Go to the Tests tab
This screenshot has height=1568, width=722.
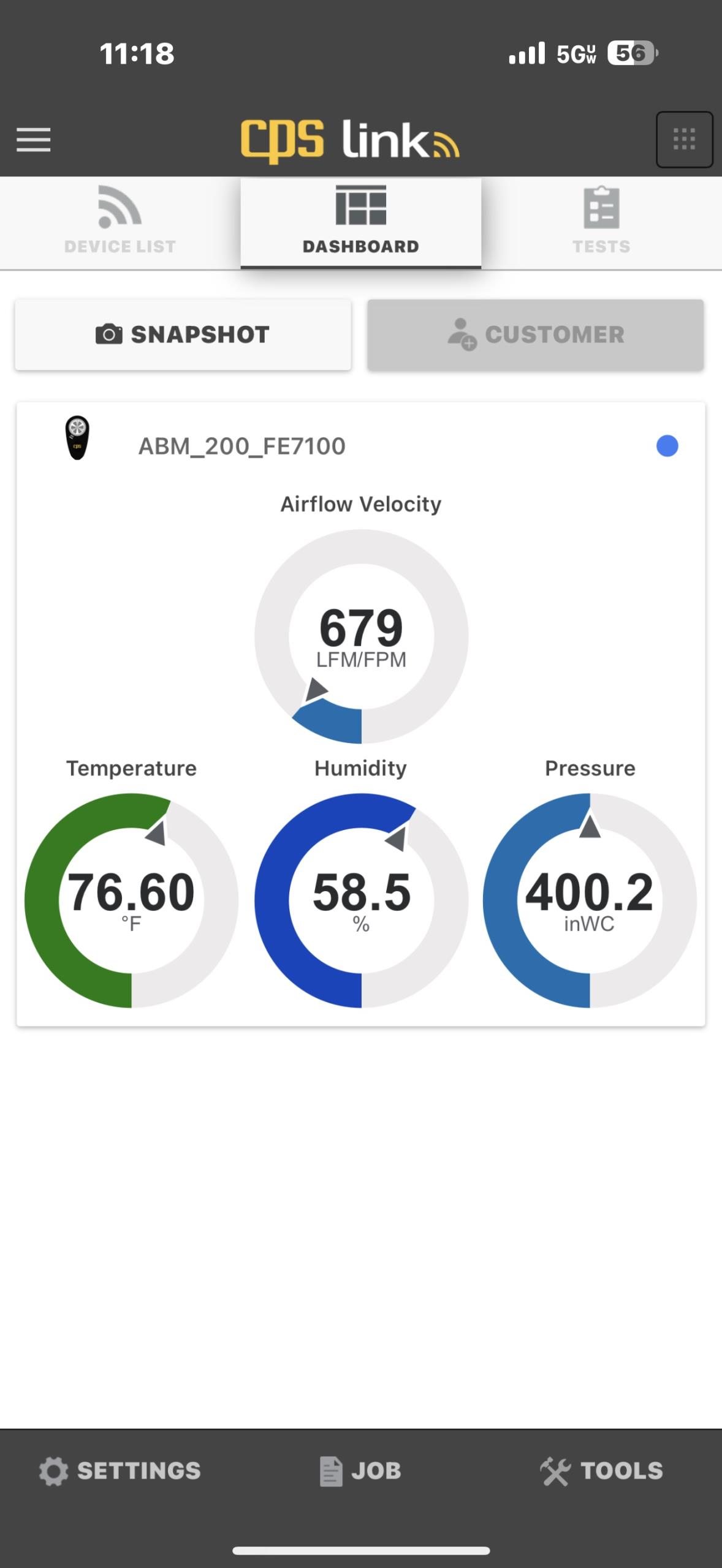pos(601,222)
